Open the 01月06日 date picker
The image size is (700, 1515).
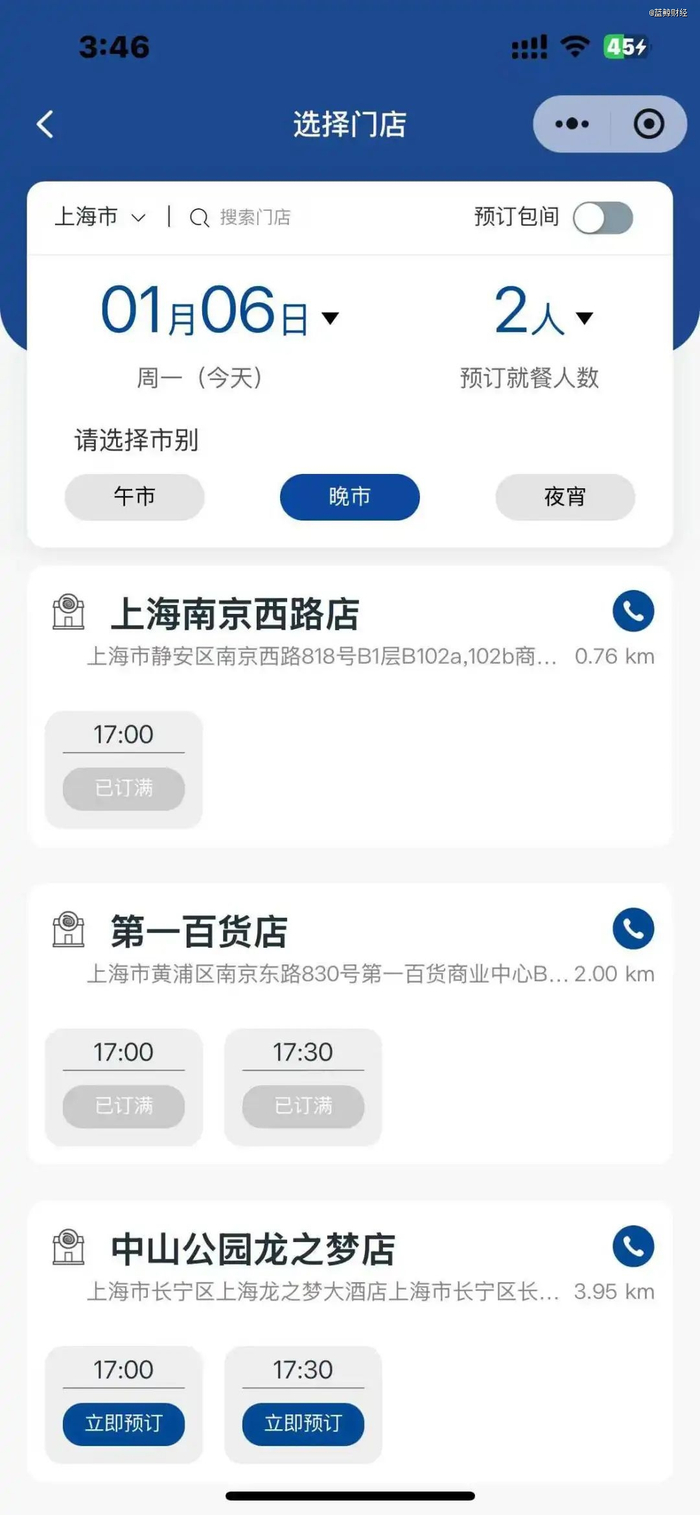pos(220,312)
